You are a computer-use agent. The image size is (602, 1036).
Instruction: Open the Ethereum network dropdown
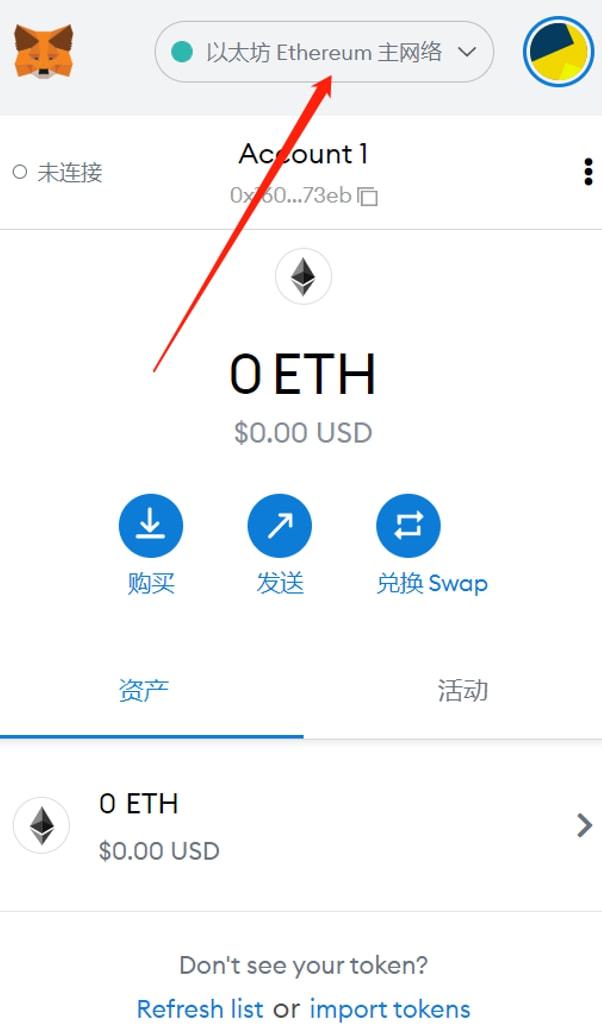point(324,52)
